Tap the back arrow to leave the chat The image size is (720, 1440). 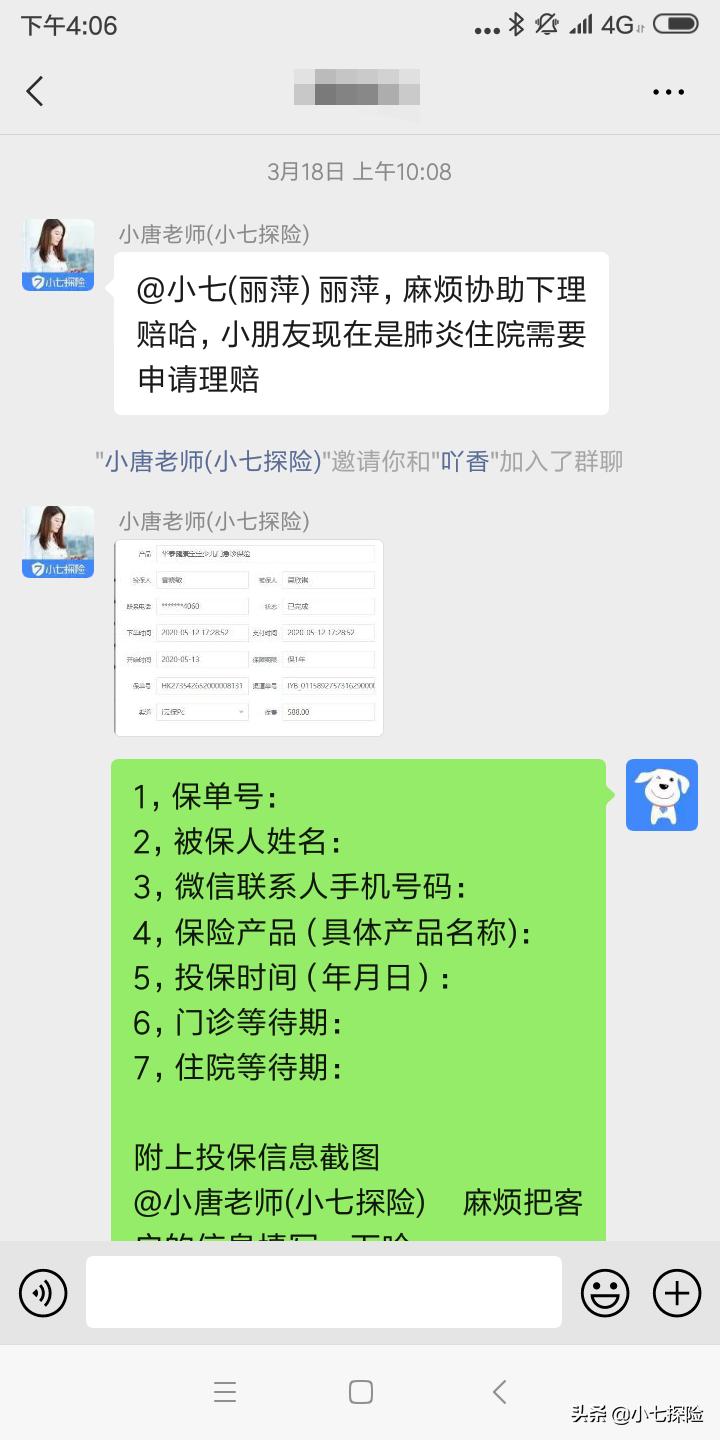(x=35, y=91)
